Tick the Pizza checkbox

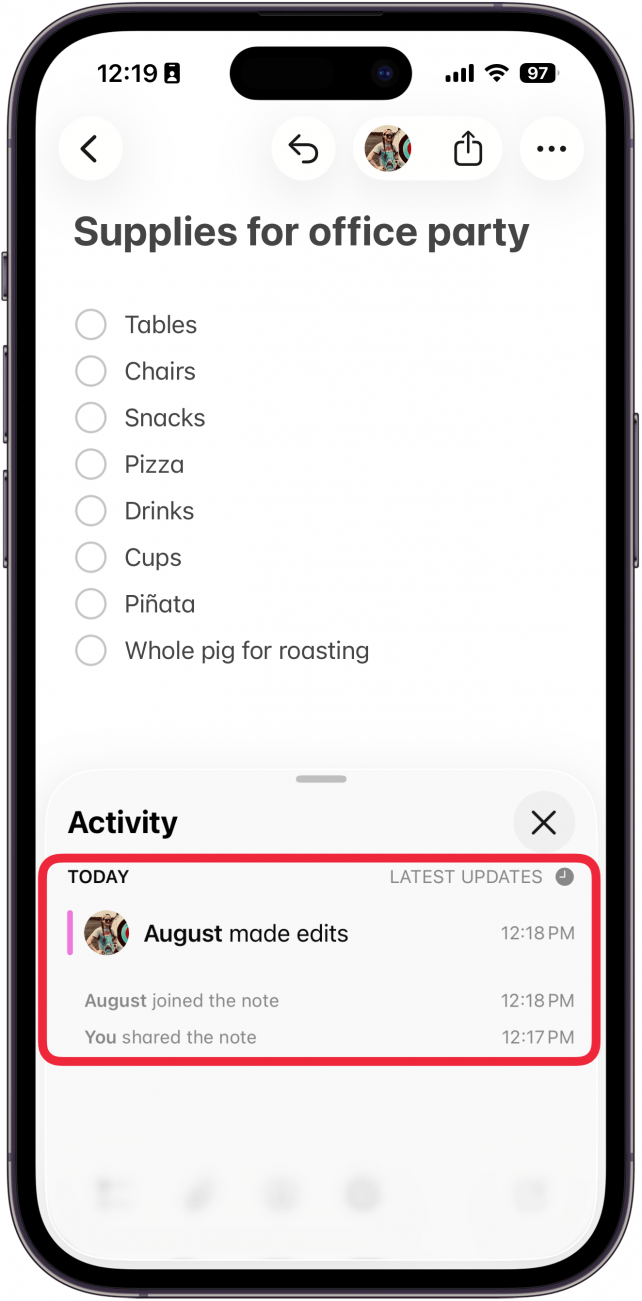click(x=91, y=464)
